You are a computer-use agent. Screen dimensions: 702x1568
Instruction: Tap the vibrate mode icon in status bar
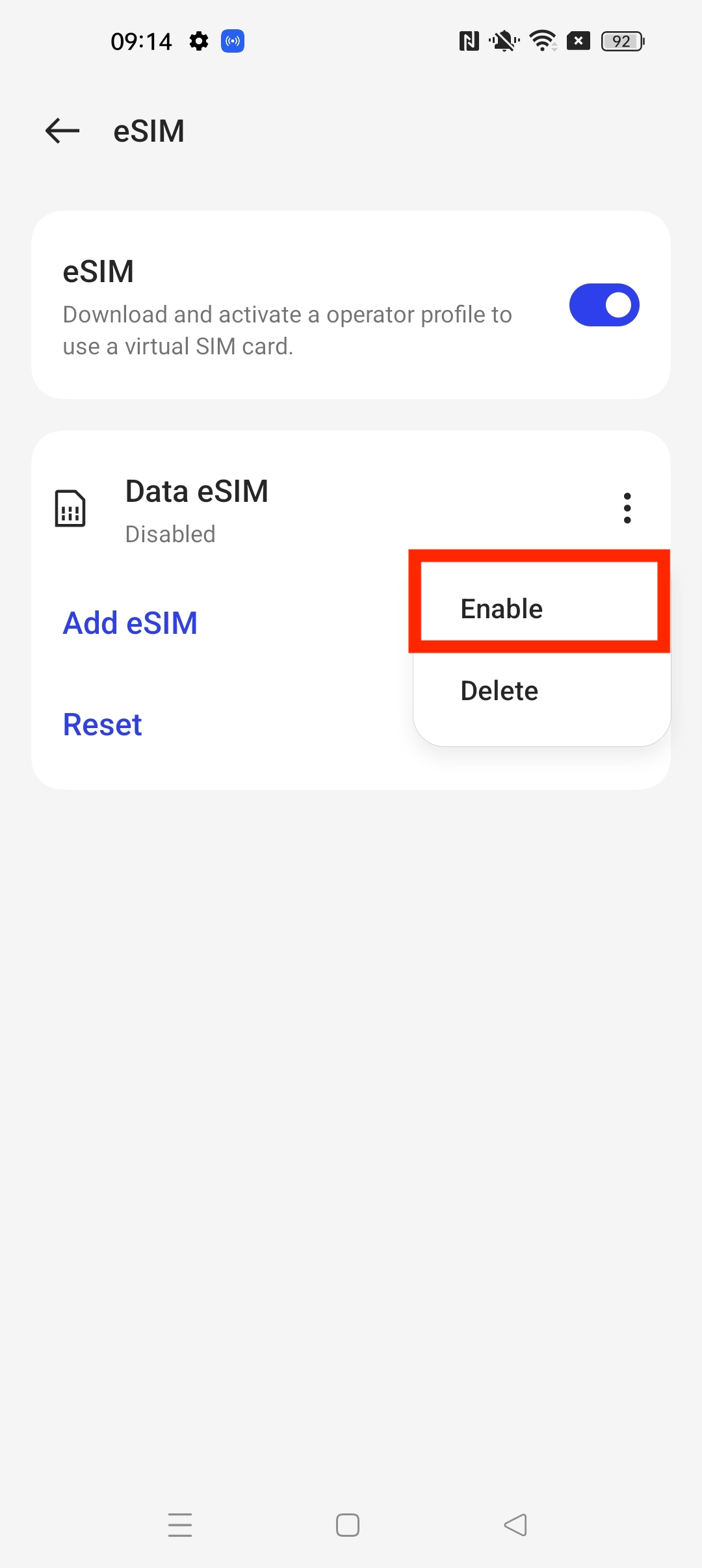click(x=504, y=40)
